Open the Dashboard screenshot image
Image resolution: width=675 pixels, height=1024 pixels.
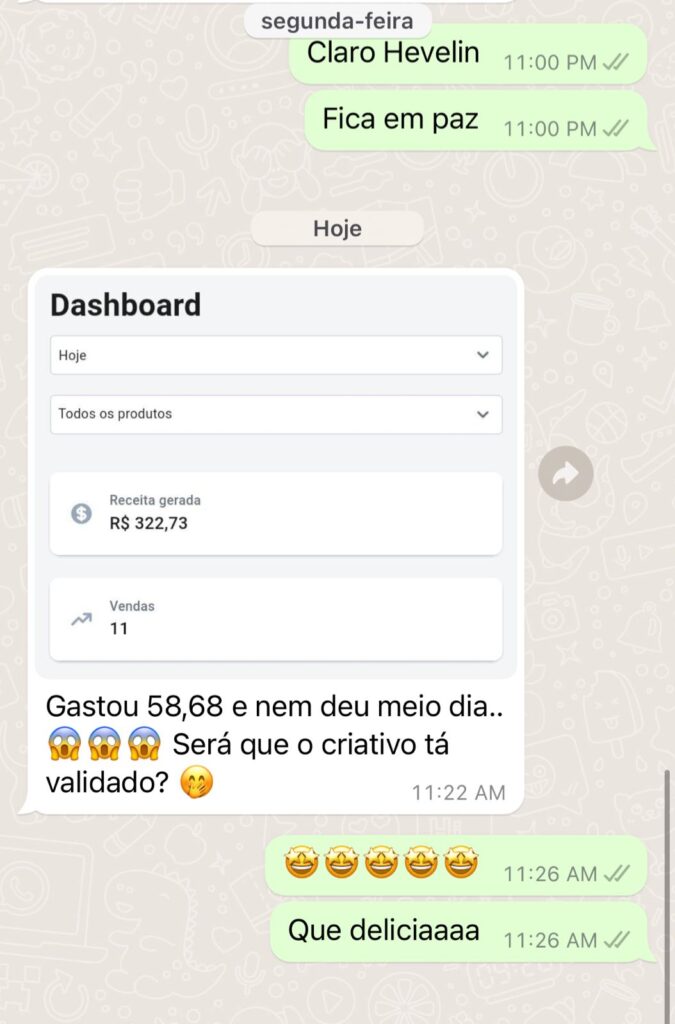coord(276,476)
